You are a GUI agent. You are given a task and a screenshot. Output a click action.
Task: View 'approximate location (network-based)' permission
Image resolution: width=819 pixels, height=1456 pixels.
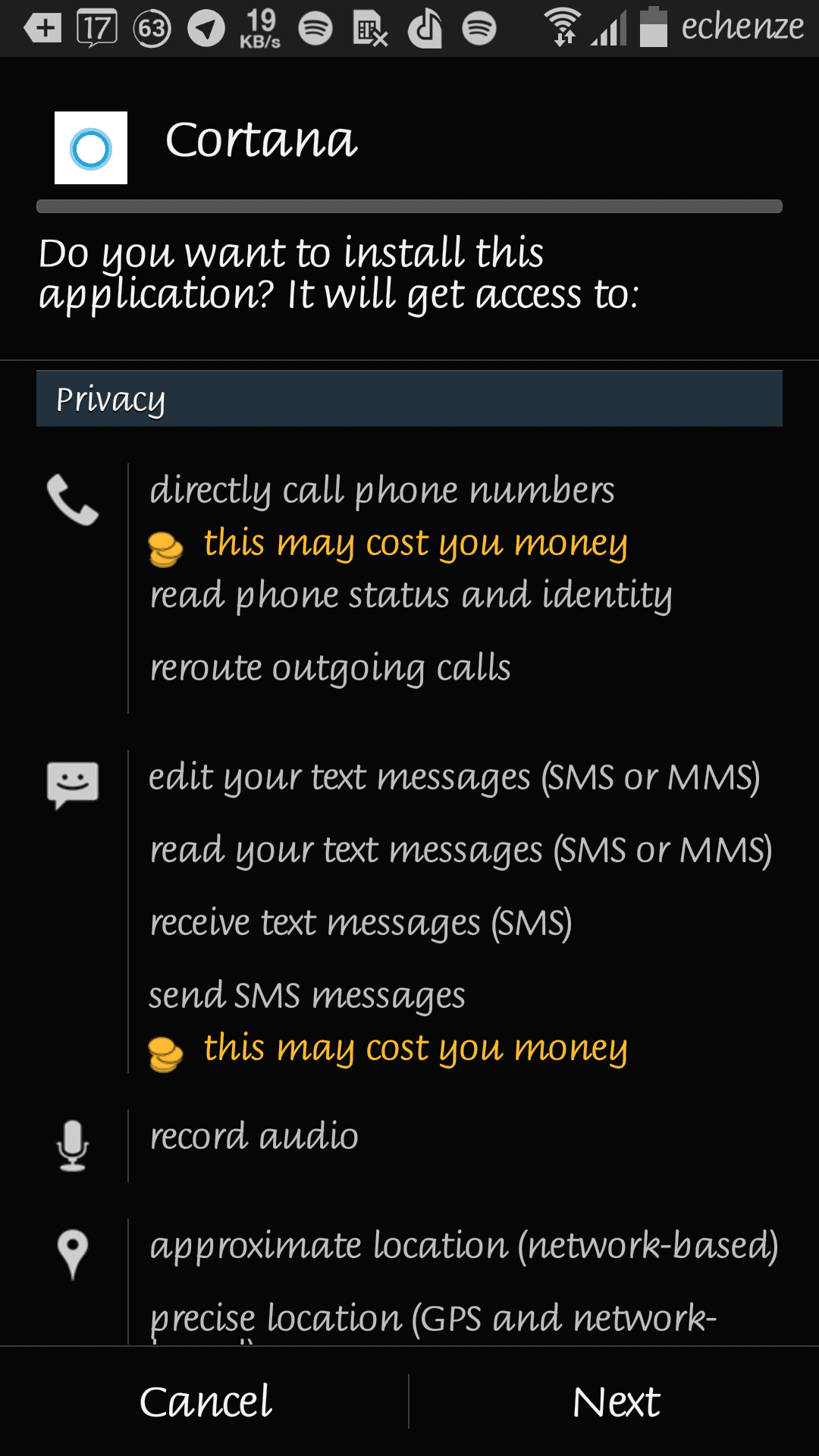(x=463, y=1246)
